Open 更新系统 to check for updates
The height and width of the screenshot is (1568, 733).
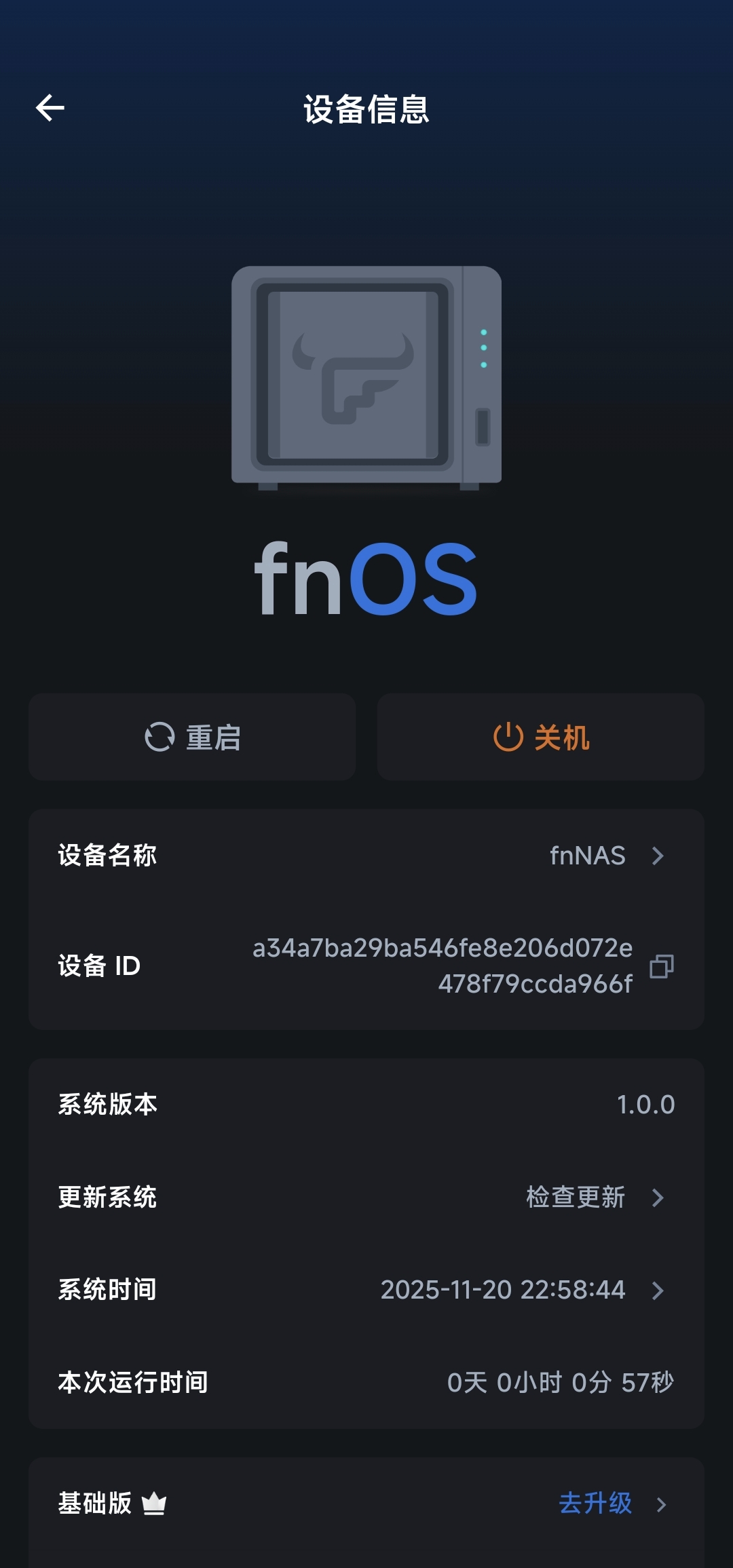click(366, 1198)
